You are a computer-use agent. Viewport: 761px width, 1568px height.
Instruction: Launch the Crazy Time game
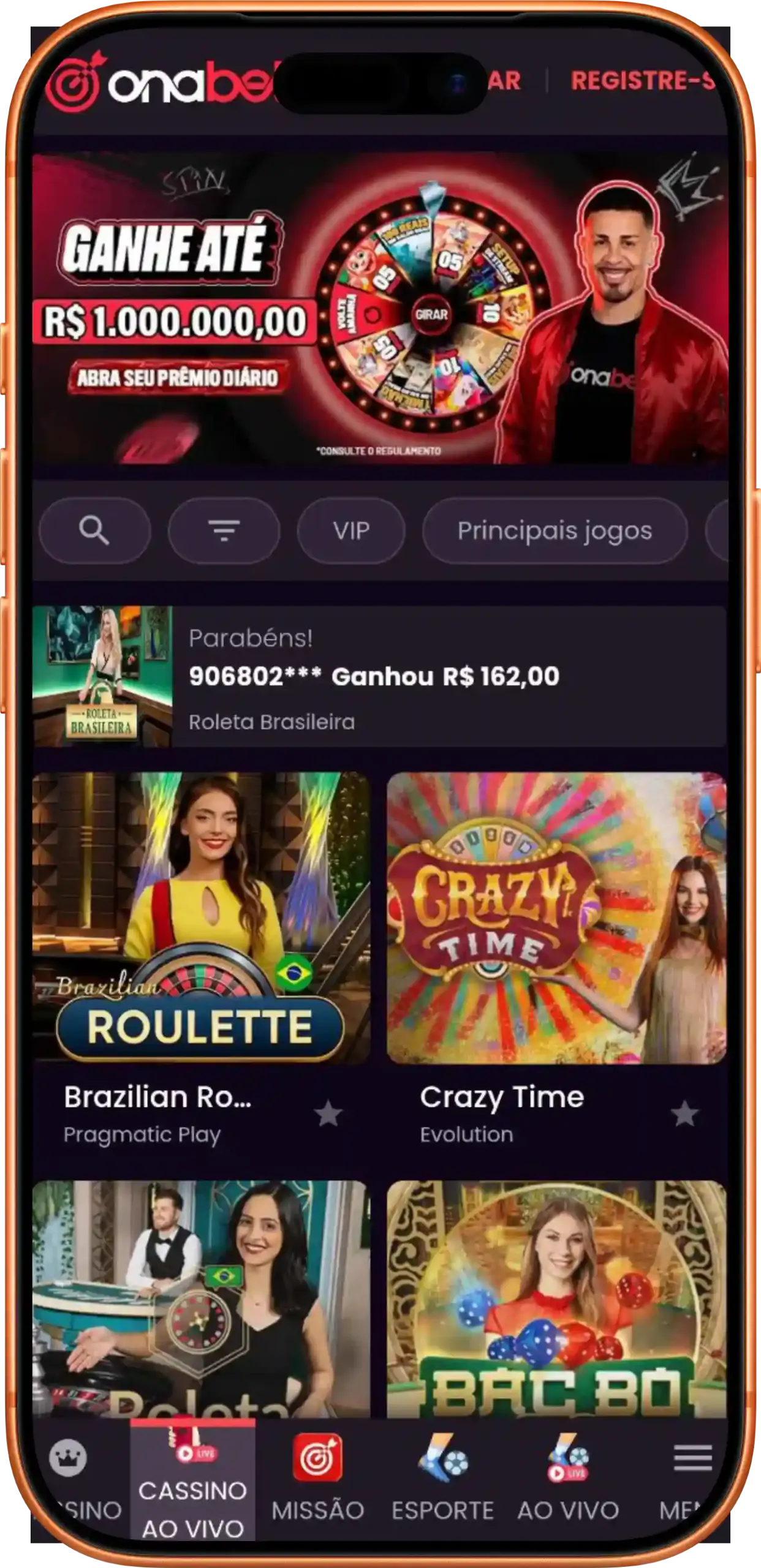[x=556, y=918]
